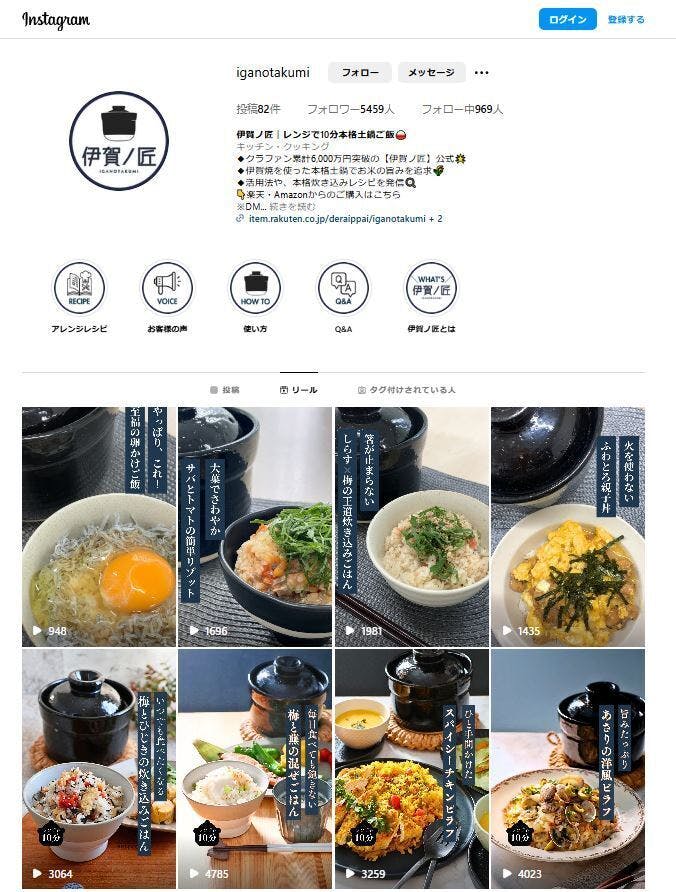Open the ふわとろ親子丼 reel
This screenshot has width=676, height=892.
point(567,526)
